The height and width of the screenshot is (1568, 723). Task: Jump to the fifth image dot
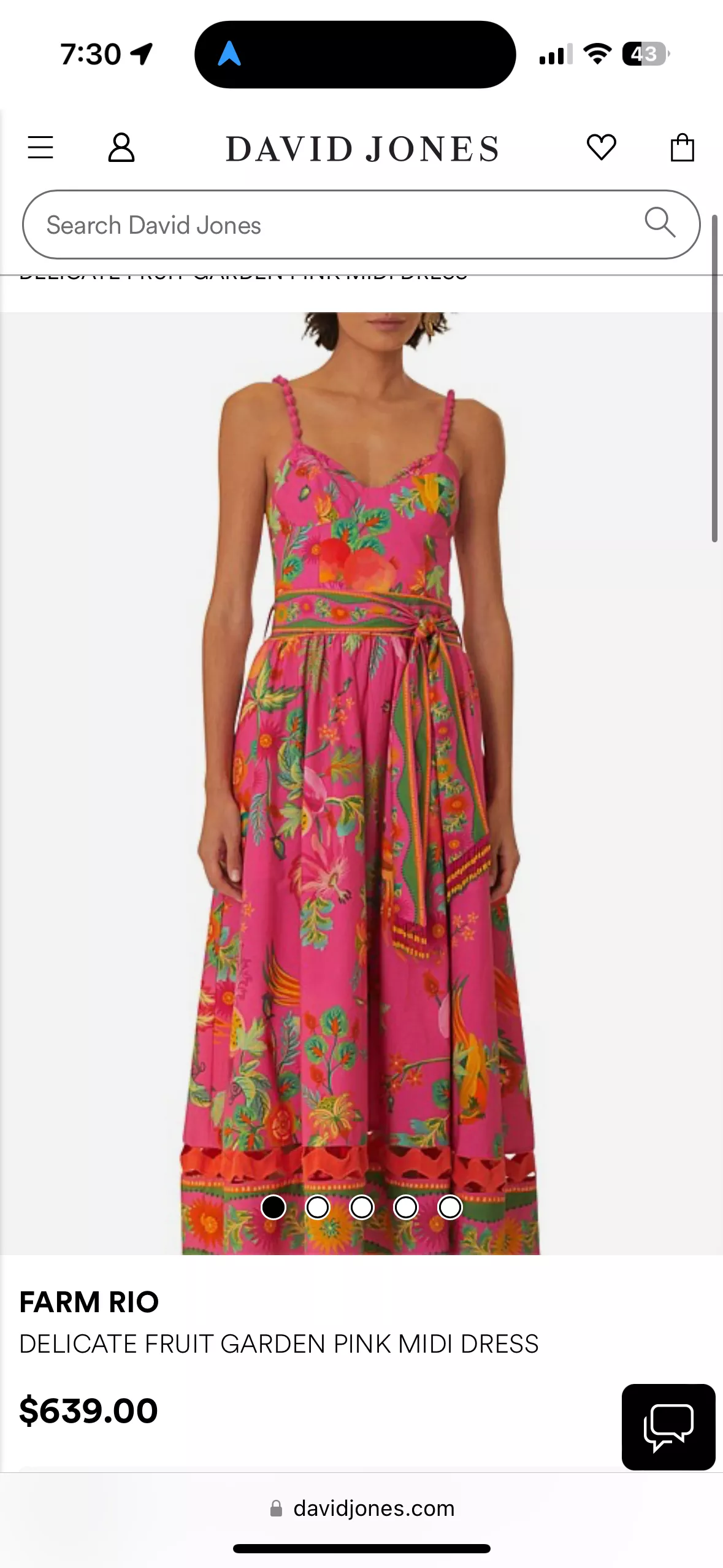pos(450,1207)
